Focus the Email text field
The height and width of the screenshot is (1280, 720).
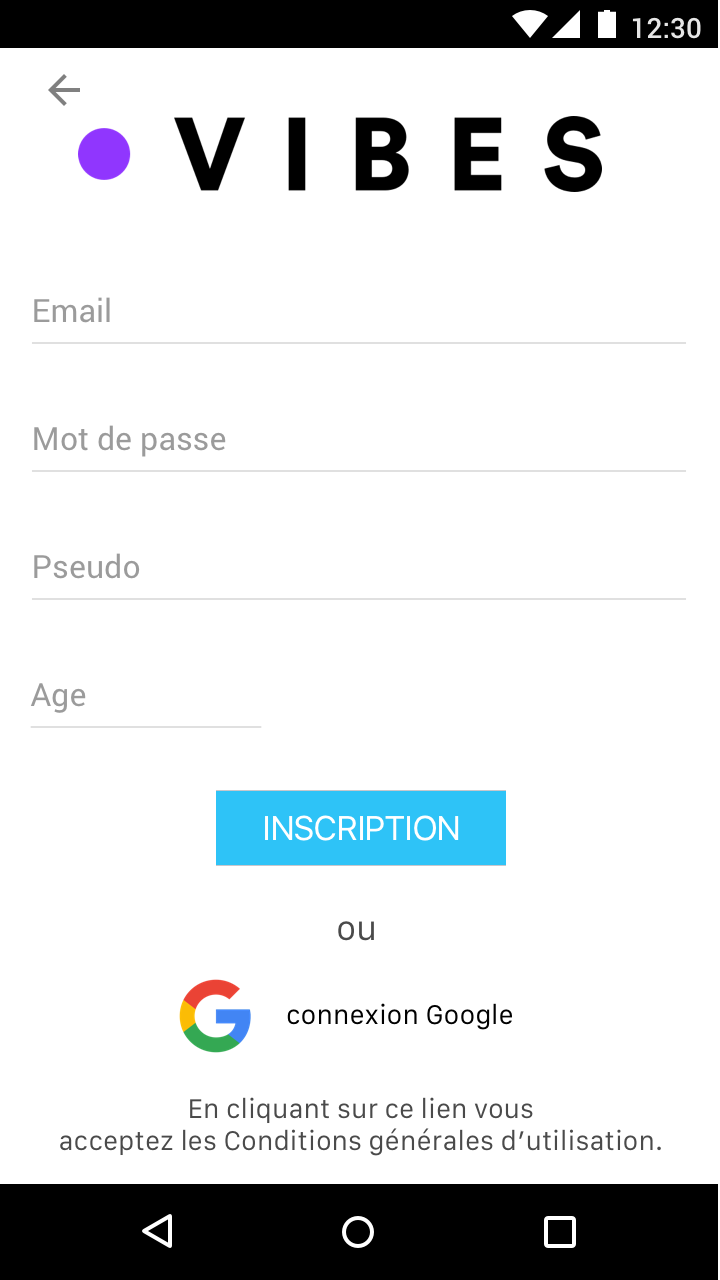point(358,312)
